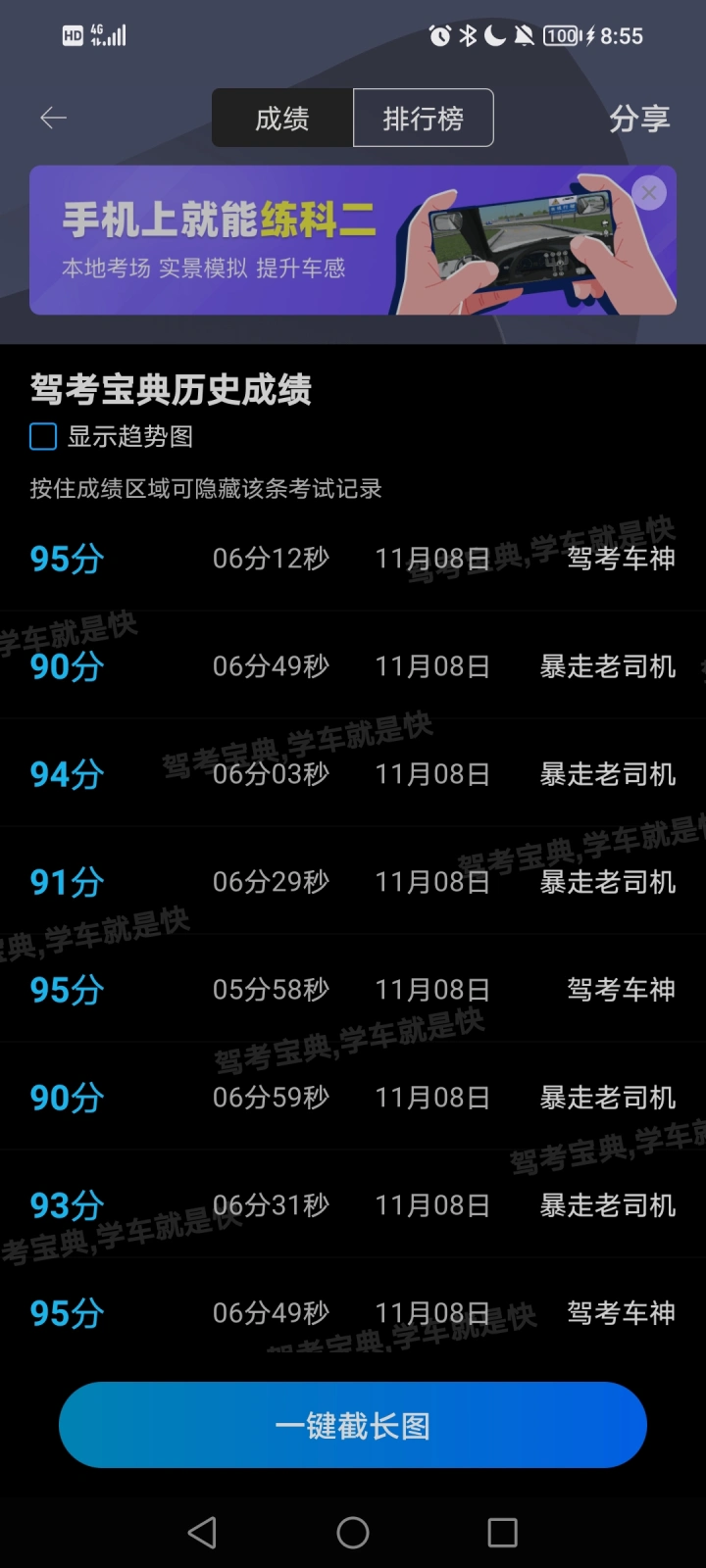Image resolution: width=706 pixels, height=1568 pixels.
Task: Open the 90分 record with 06分59秒
Action: 353,1098
